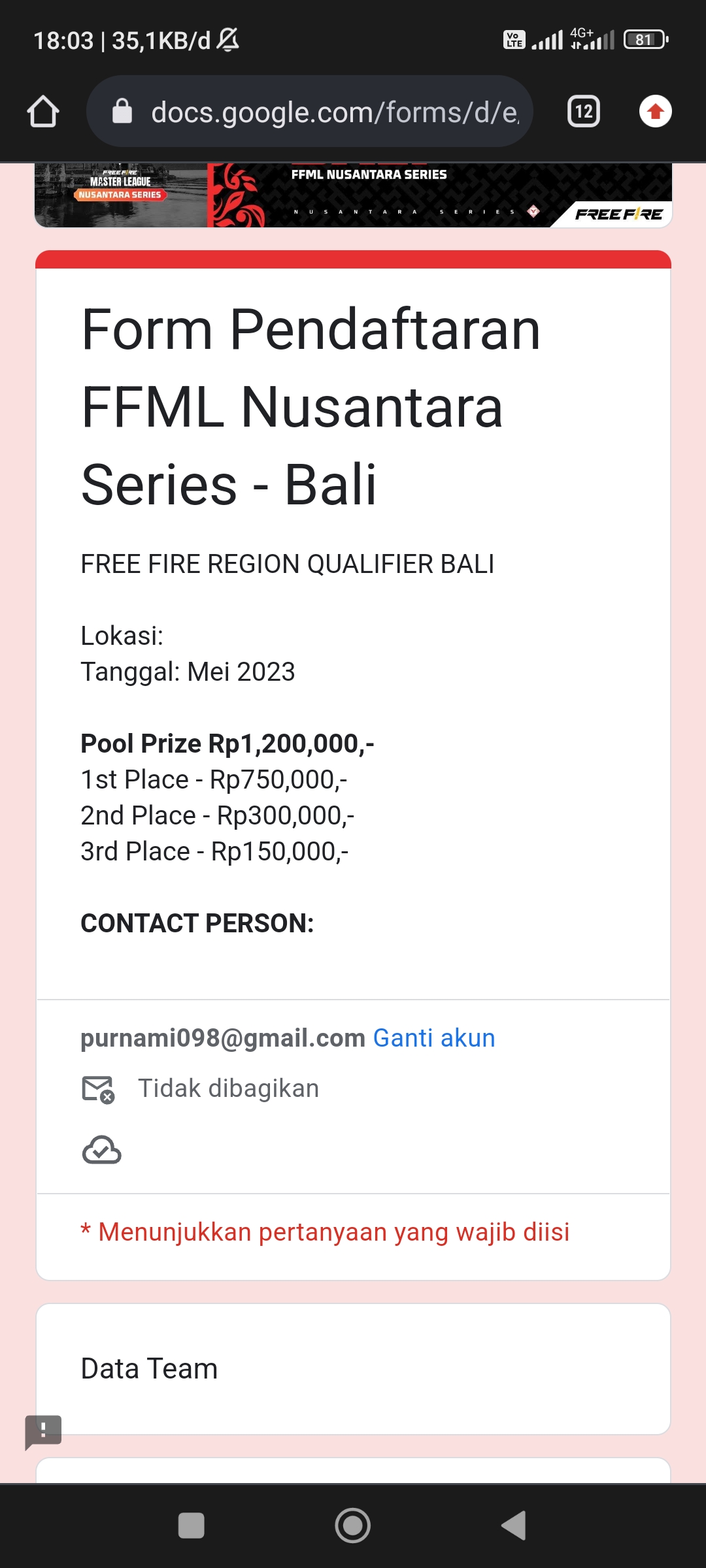Go back using system back button
706x1568 pixels.
(514, 1526)
